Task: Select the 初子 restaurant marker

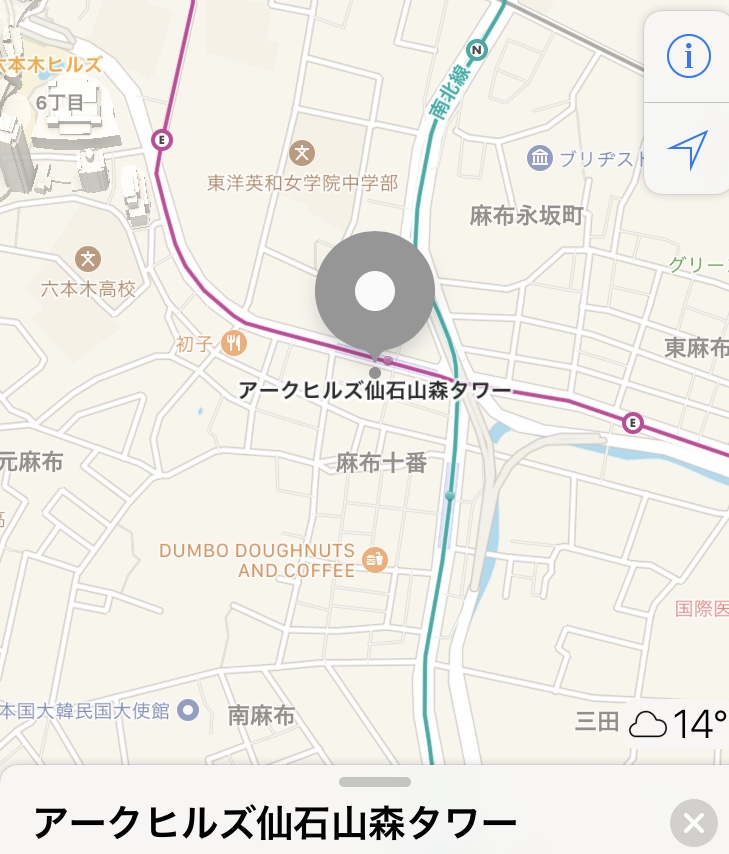Action: pos(235,344)
